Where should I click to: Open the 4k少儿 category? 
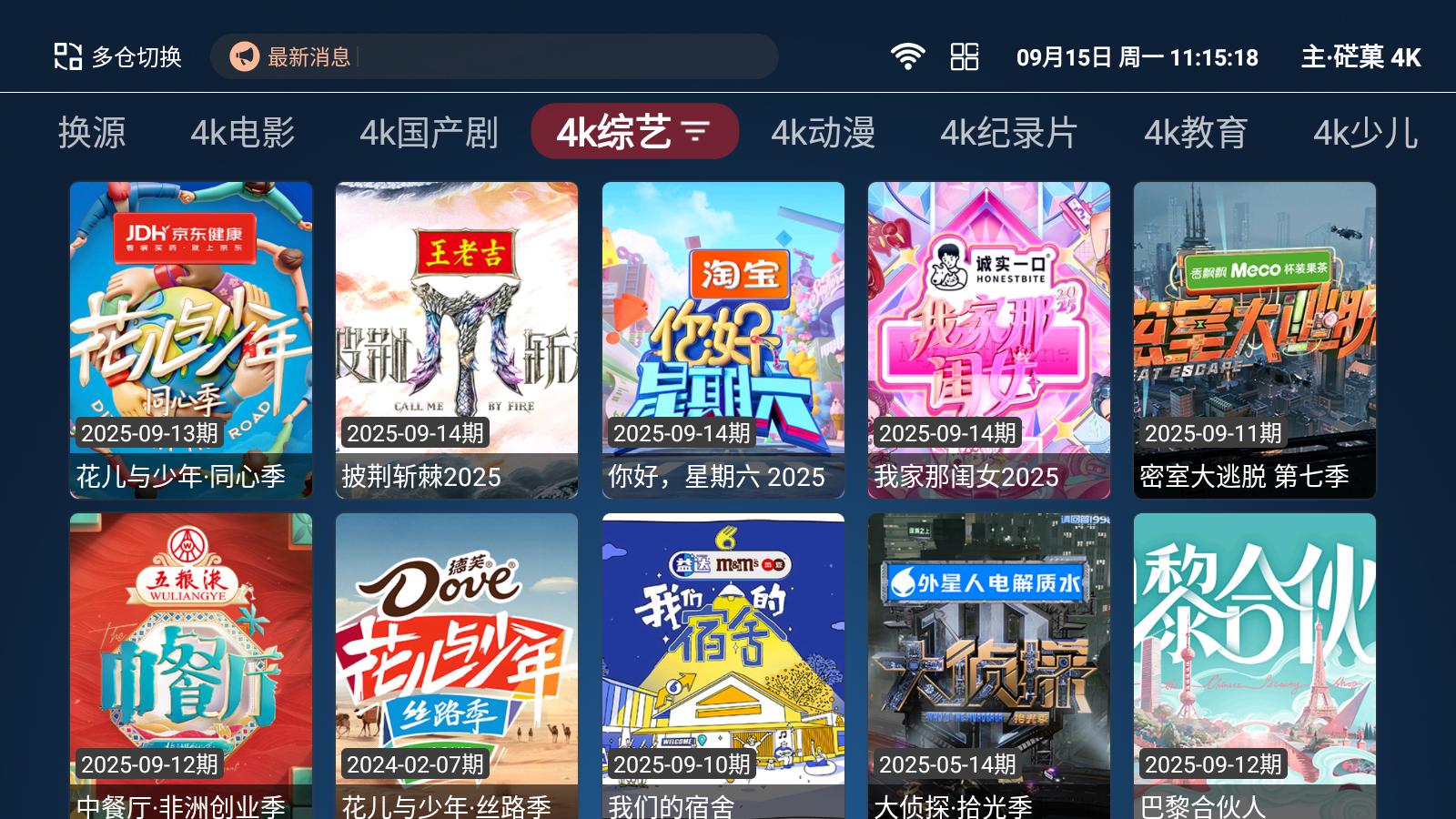point(1365,133)
